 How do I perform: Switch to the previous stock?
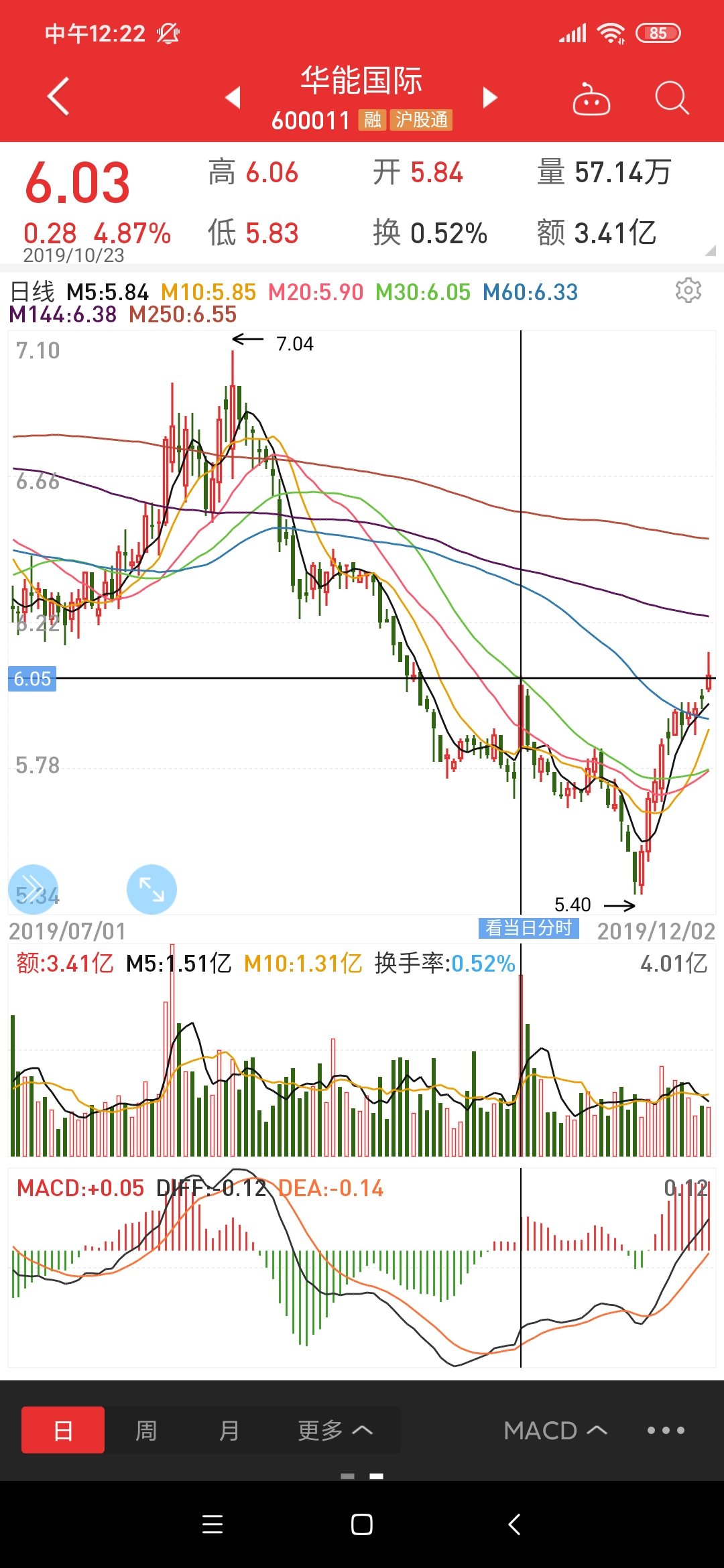pyautogui.click(x=233, y=97)
